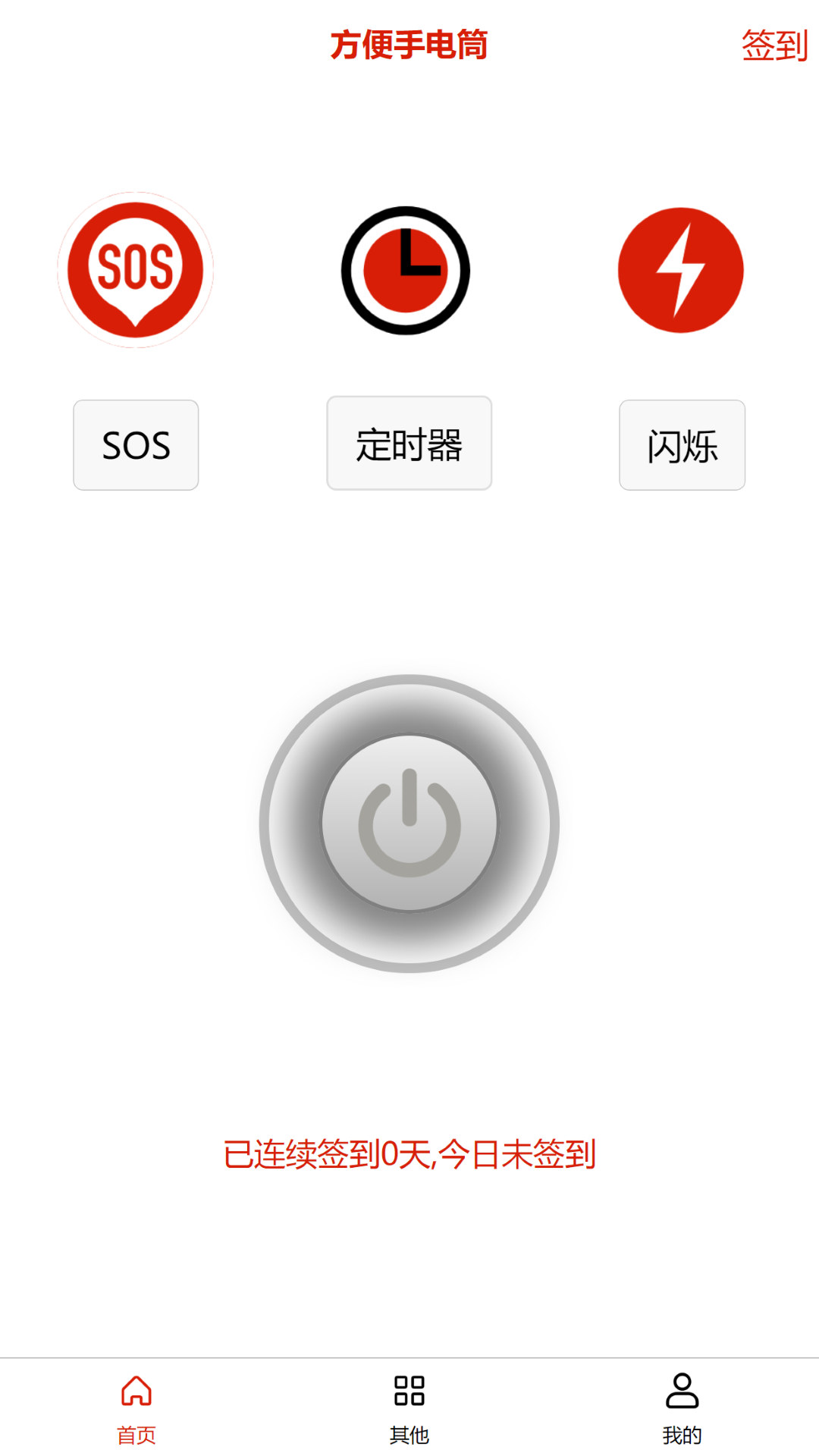
Task: Enable SOS flashing mode
Action: [135, 445]
